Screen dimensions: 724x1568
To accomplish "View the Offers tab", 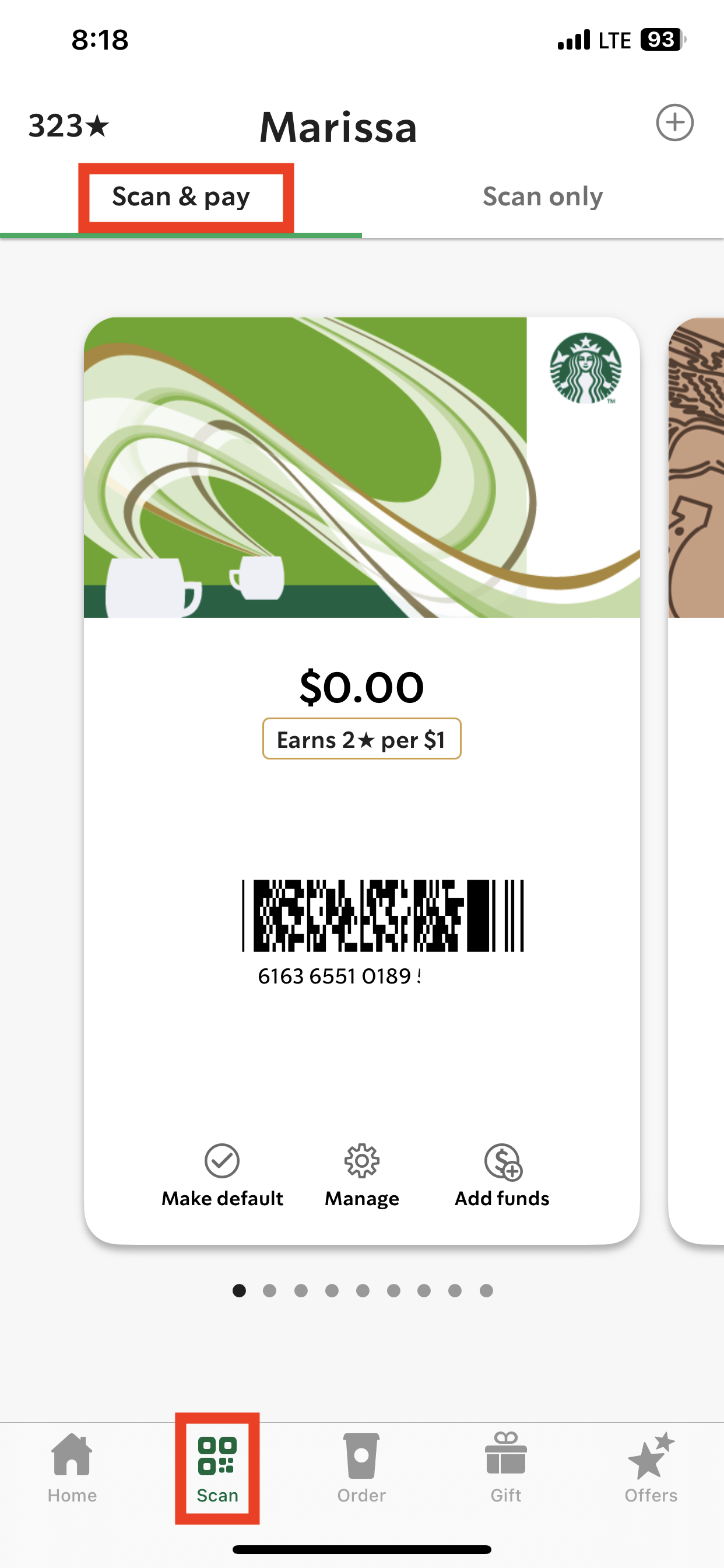I will pyautogui.click(x=651, y=1468).
